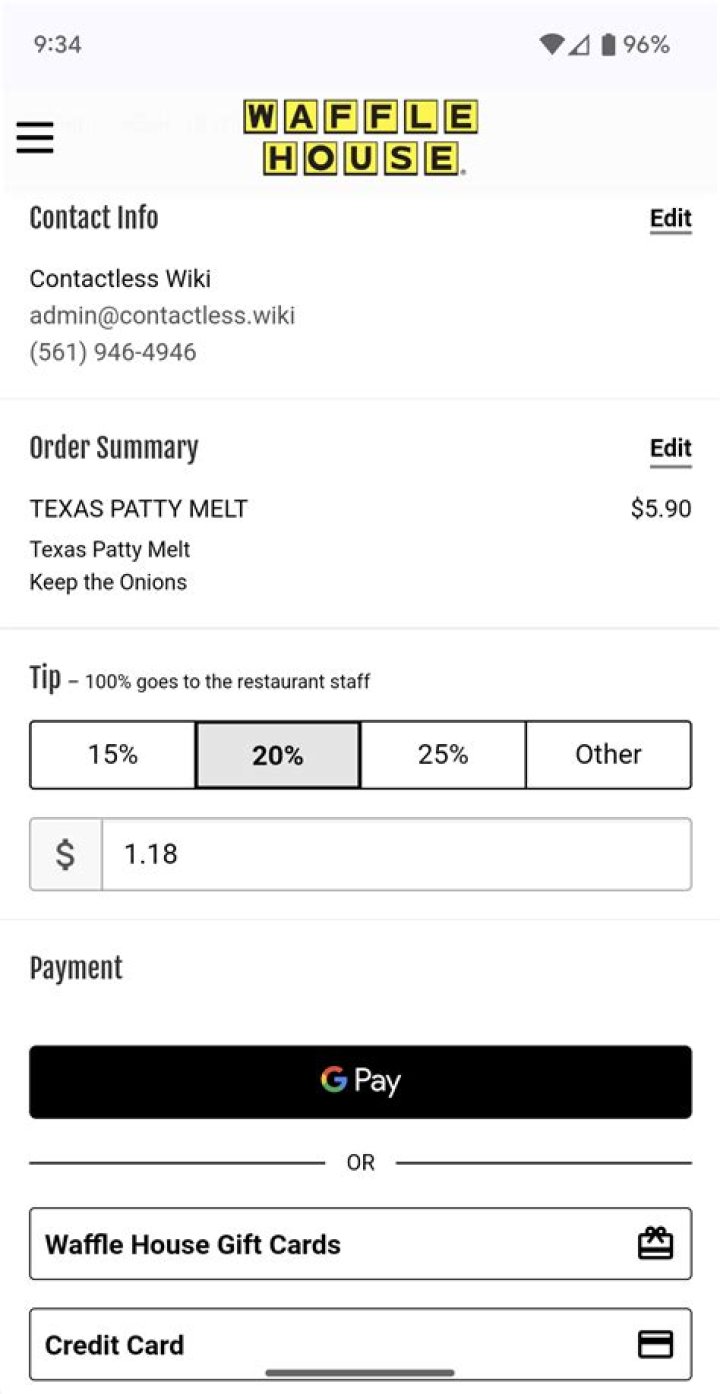Edit the Contact Info section

pos(670,218)
